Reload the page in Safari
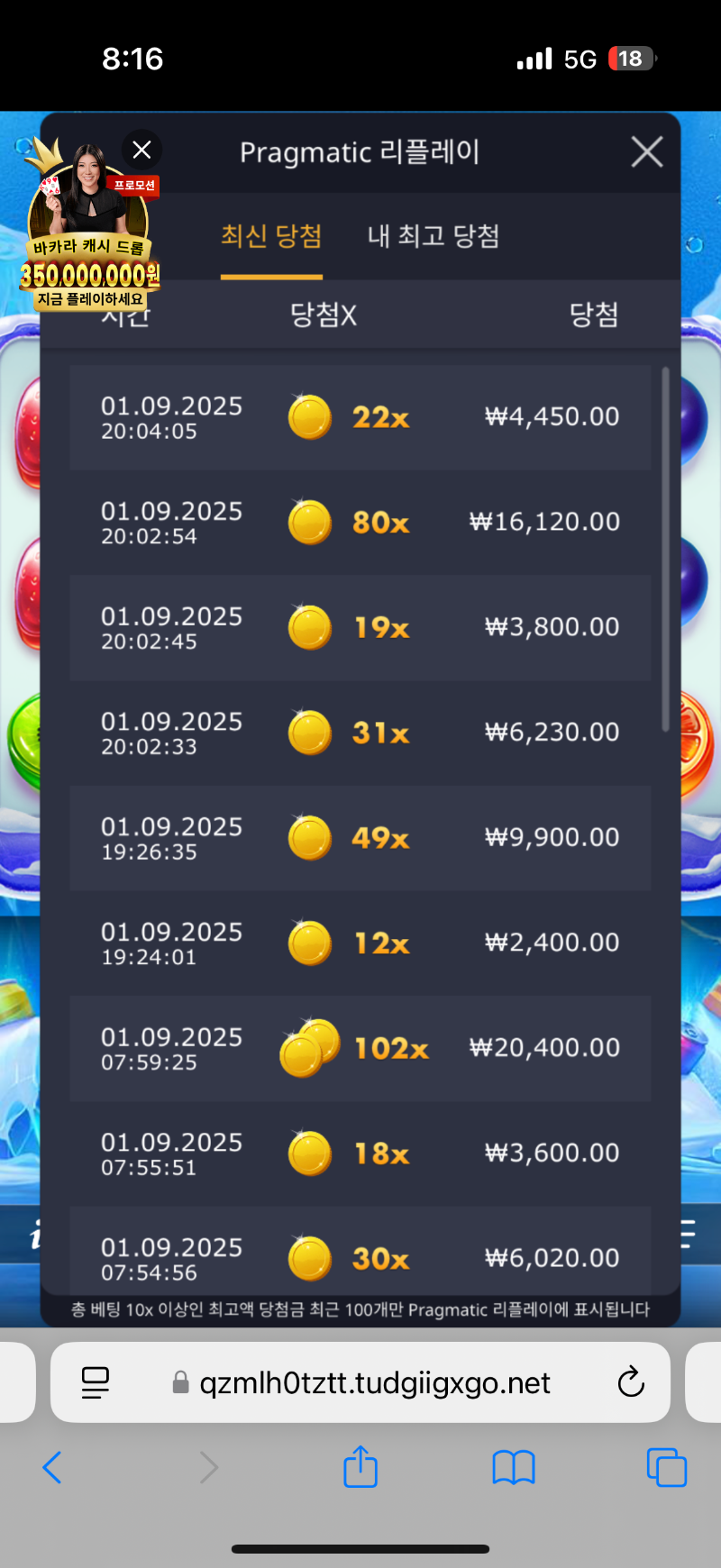This screenshot has height=1568, width=721. [631, 1381]
